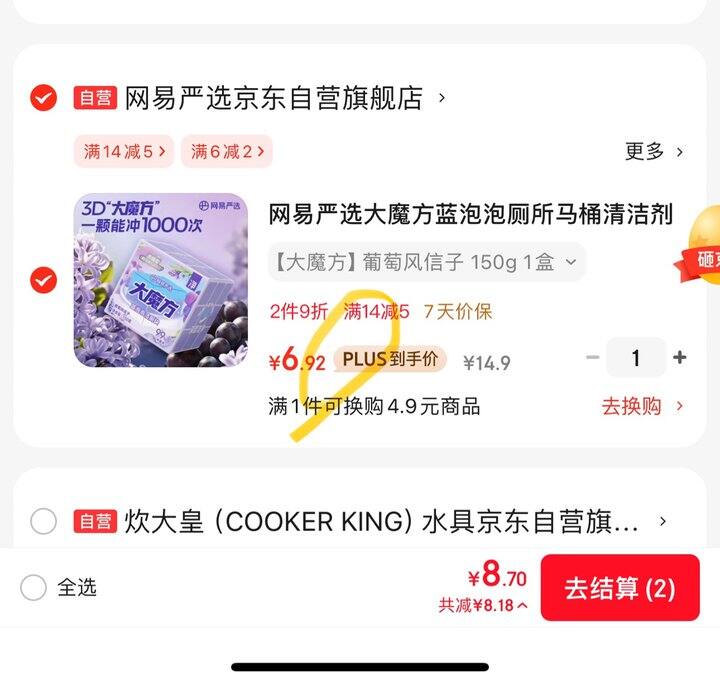Expand the 葡萄风信子 150g 1盒 variant dropdown
Viewport: 720px width, 685px height.
pyautogui.click(x=426, y=262)
